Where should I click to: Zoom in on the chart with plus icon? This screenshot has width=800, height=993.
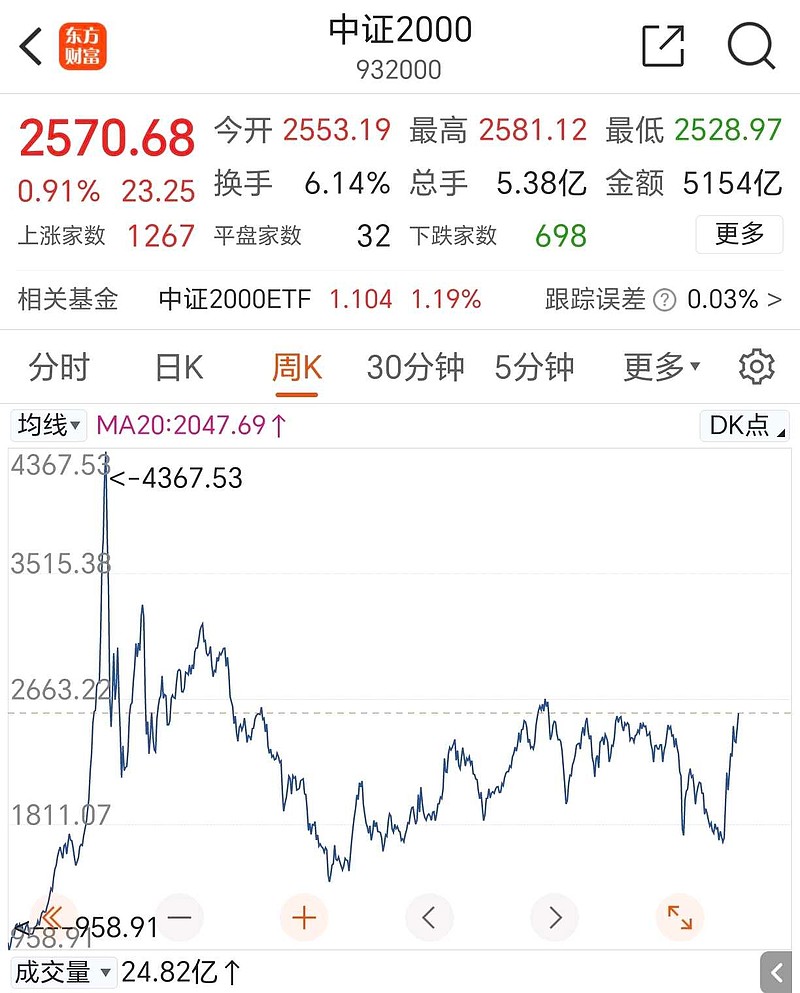coord(304,917)
